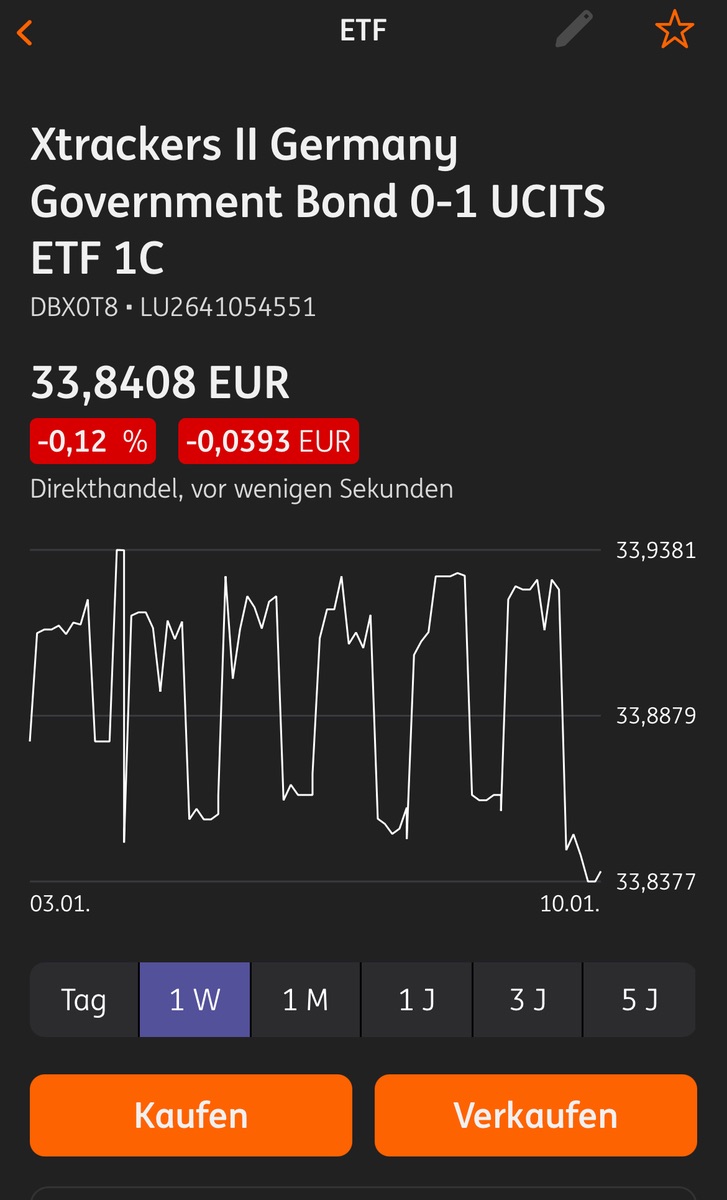Open Verkaufen to sell the ETF
Viewport: 727px width, 1200px height.
[x=535, y=1115]
